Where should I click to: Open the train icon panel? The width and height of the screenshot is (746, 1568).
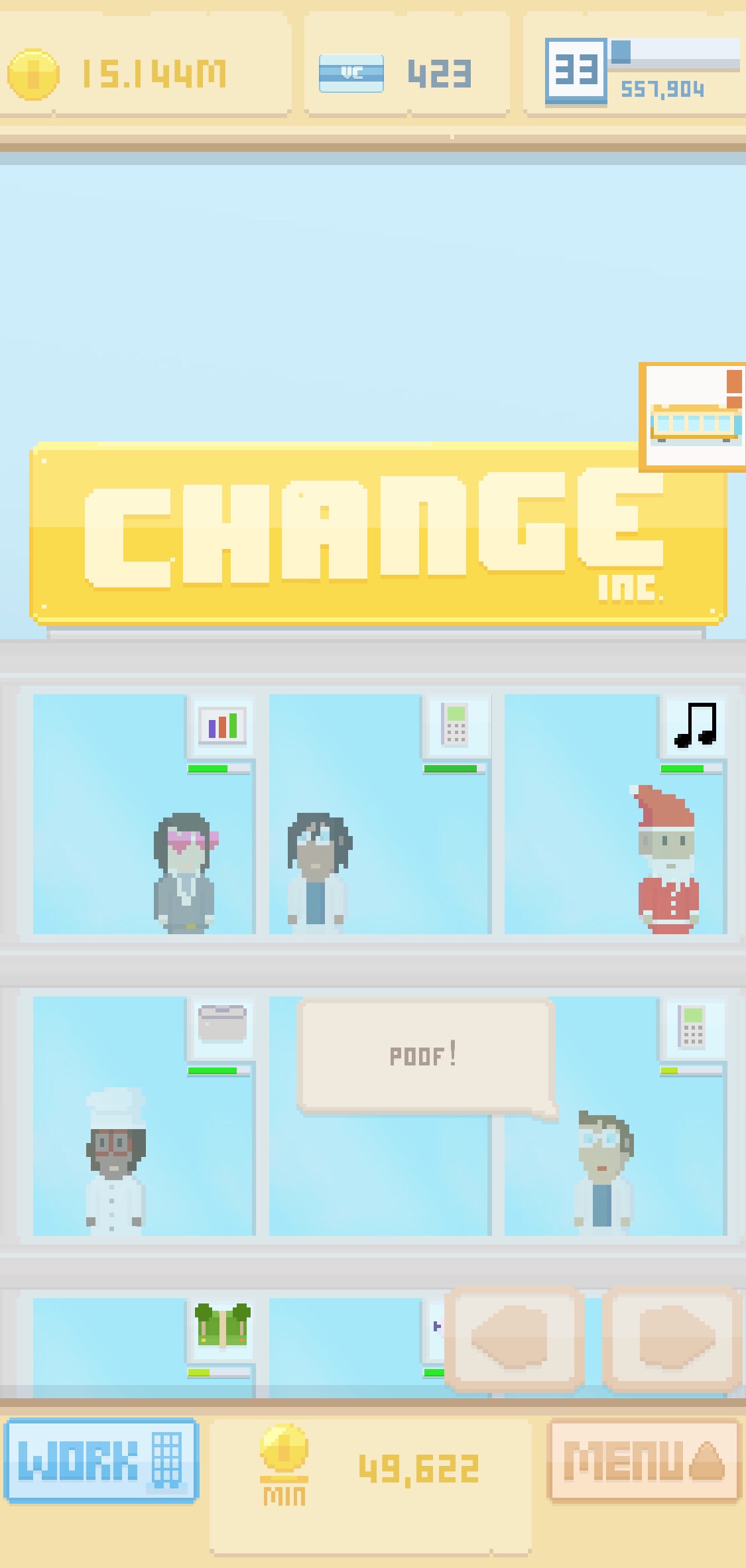click(694, 418)
